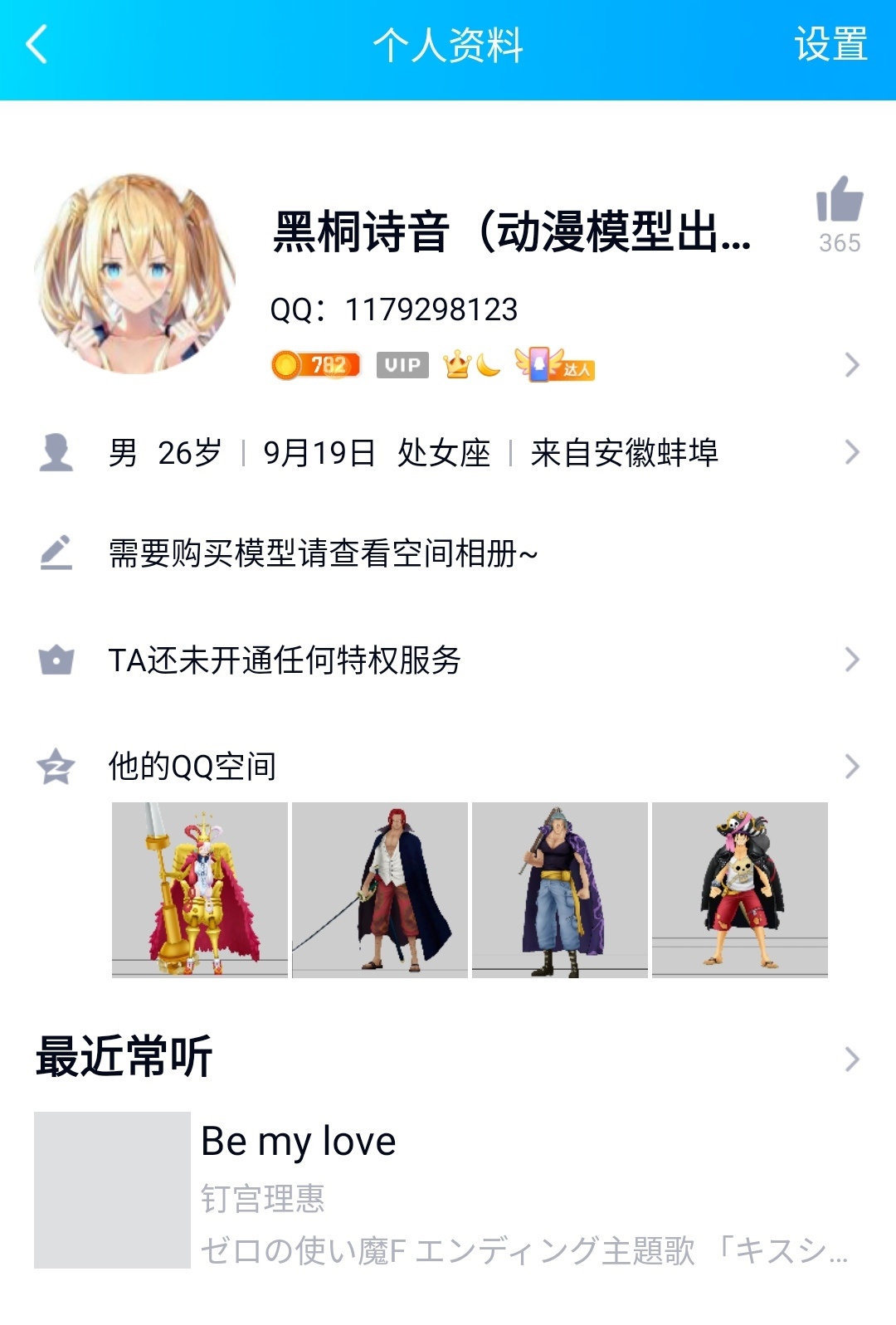Like this profile with the thumbs-up

[840, 200]
